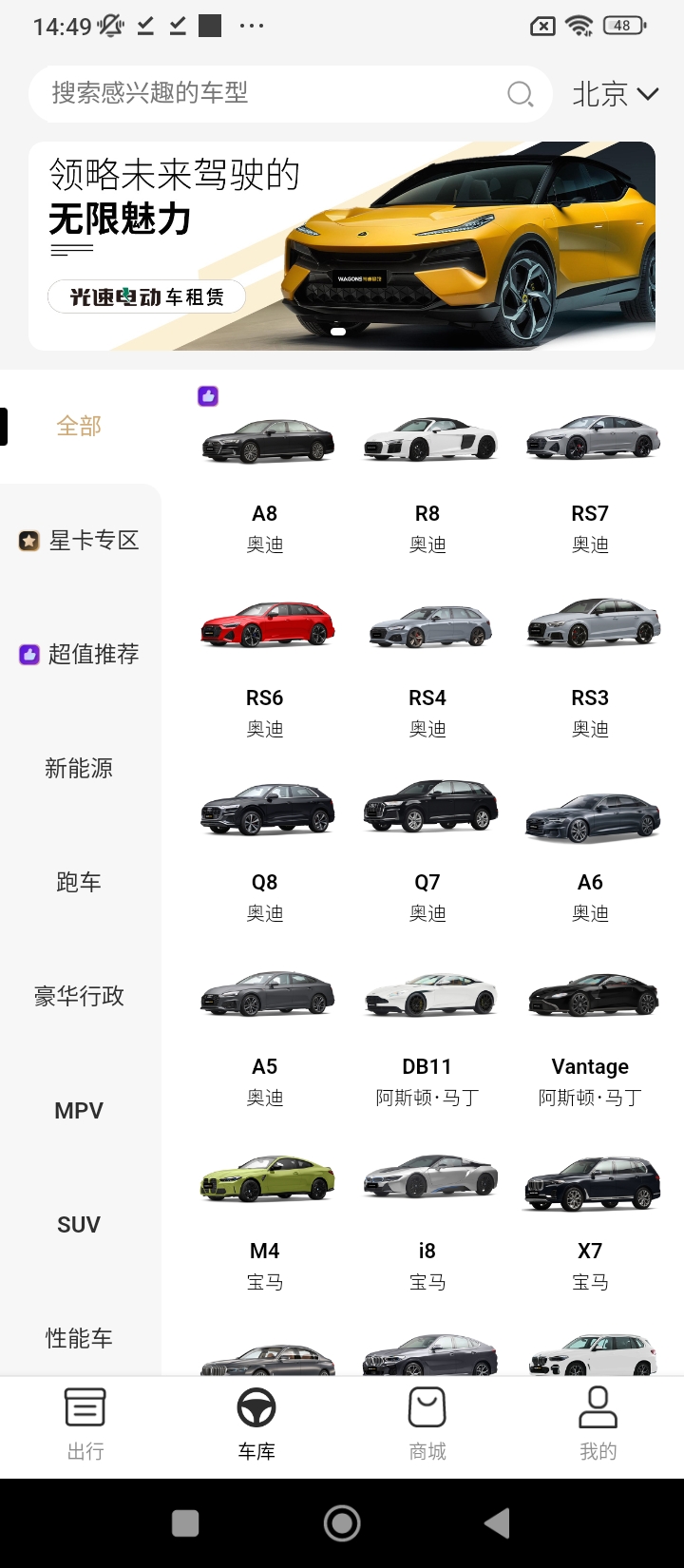Select the 星卡专区 category
This screenshot has width=684, height=1568.
click(x=80, y=541)
